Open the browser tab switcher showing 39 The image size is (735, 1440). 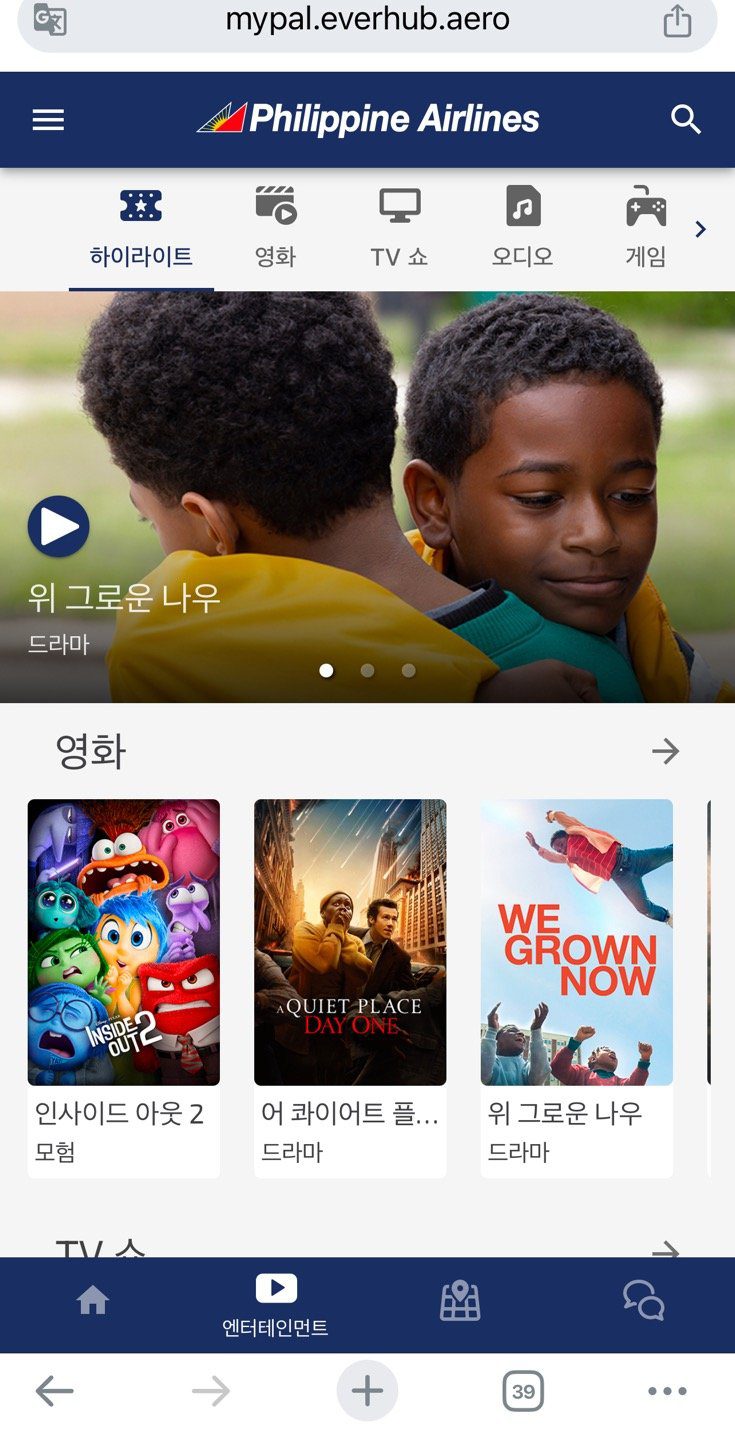tap(523, 1391)
